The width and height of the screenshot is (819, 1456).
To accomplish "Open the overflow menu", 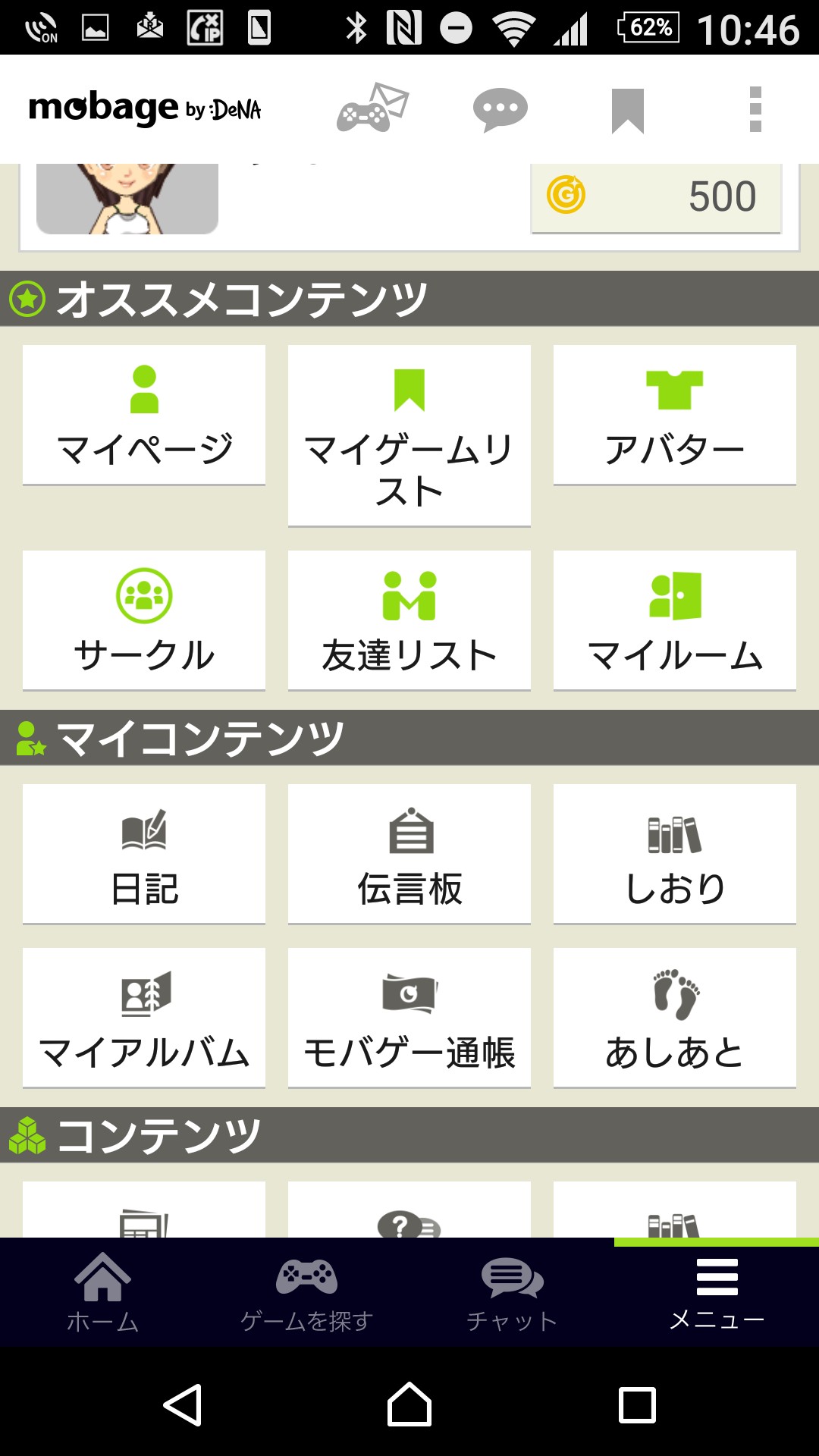I will [755, 110].
